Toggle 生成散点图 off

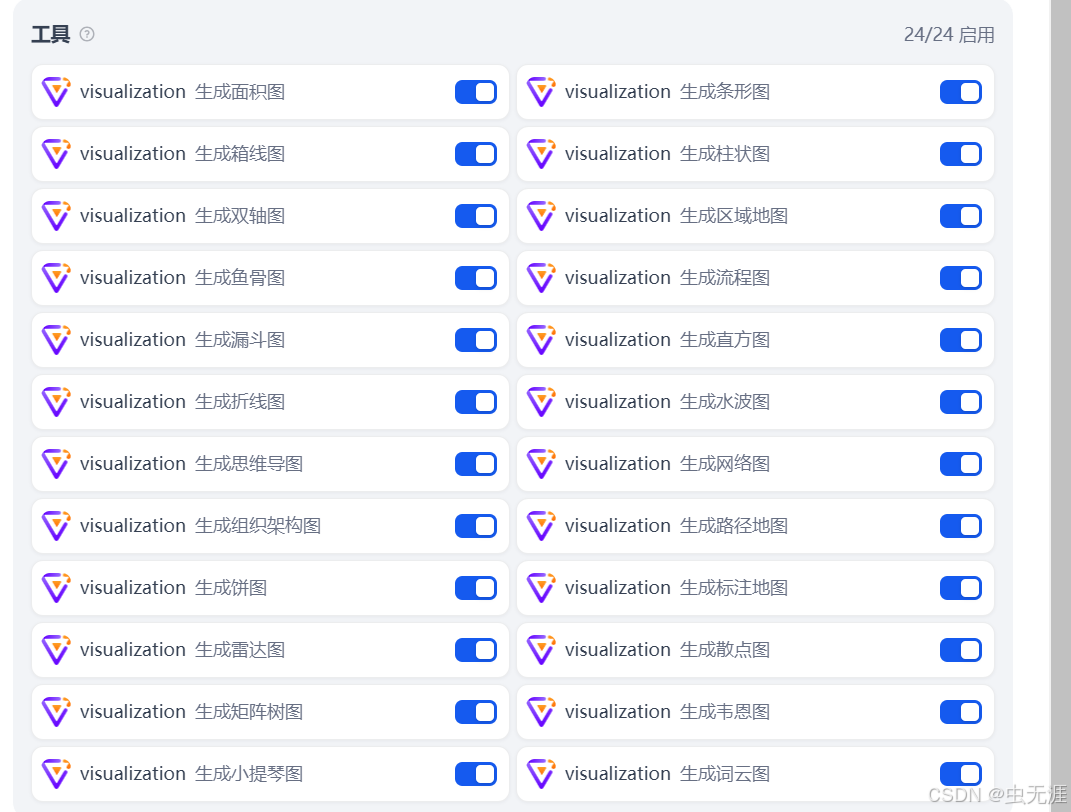960,650
